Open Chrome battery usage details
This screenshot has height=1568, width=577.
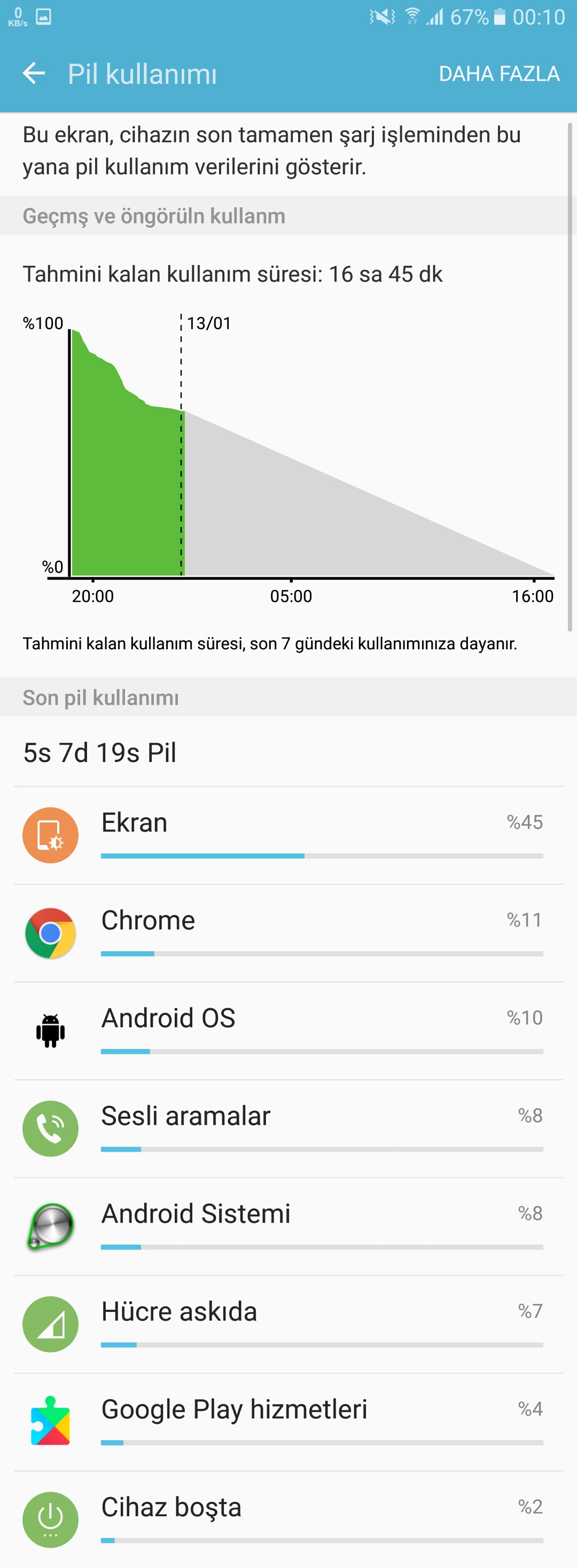[x=288, y=933]
